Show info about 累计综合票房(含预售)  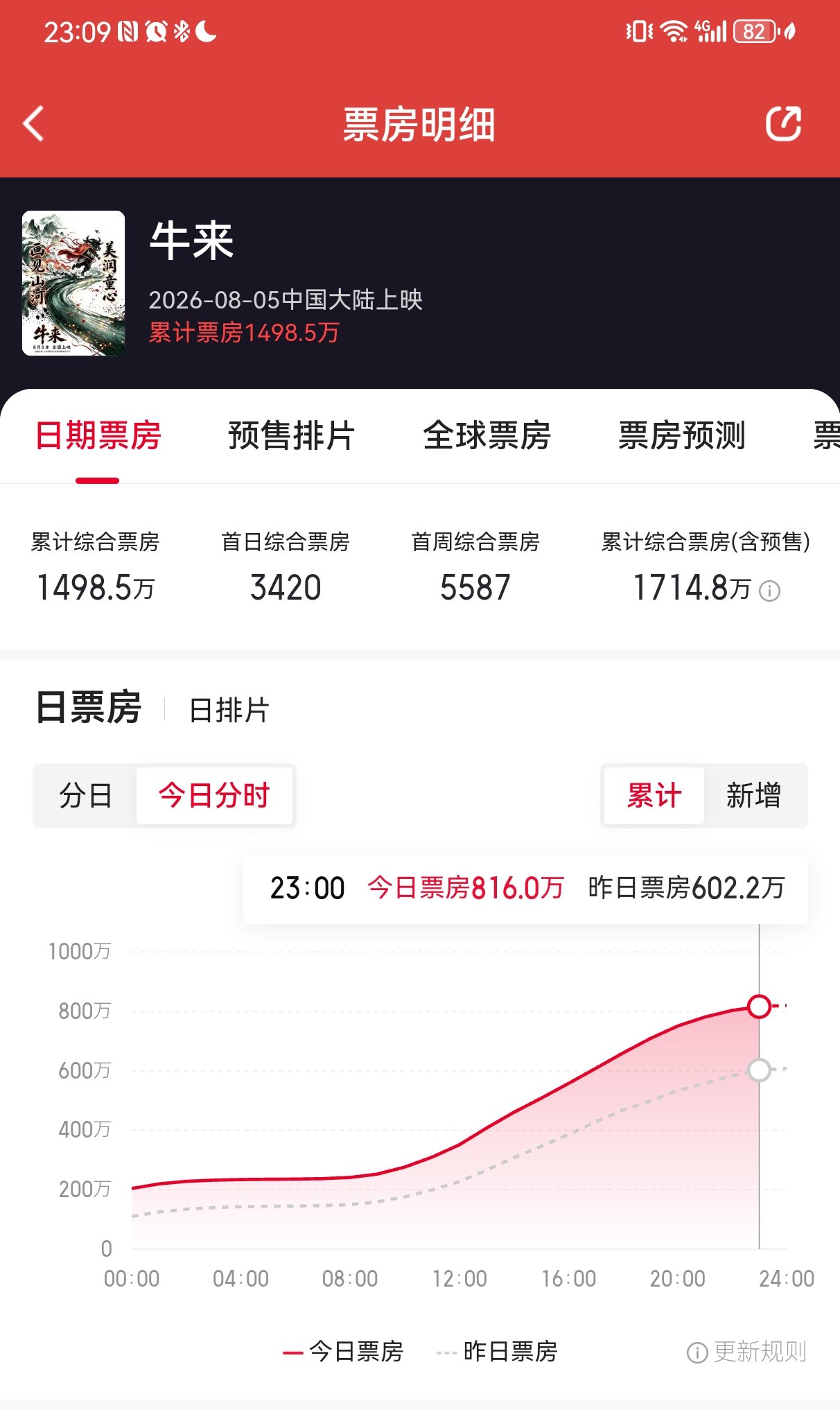pos(770,591)
